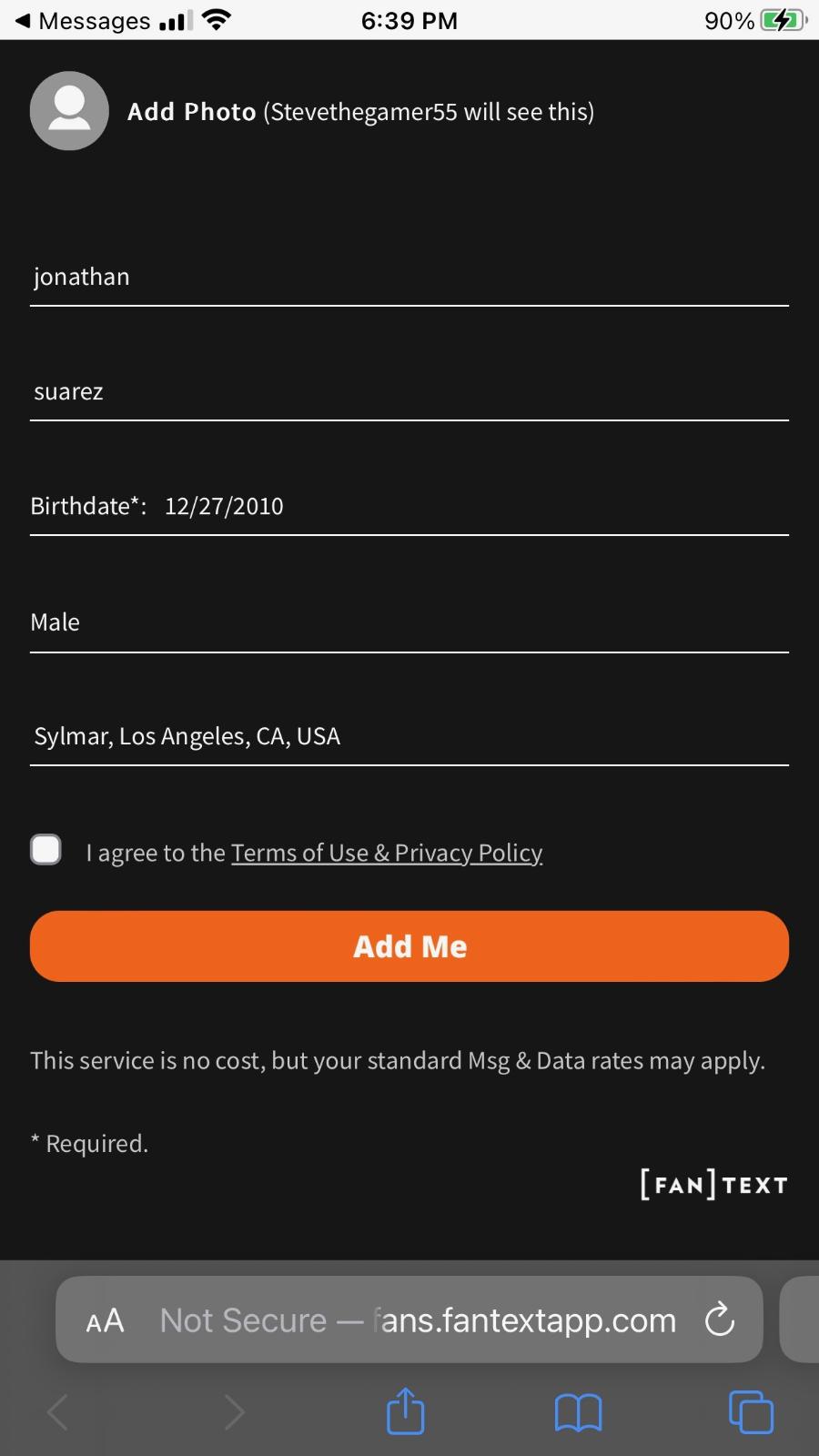This screenshot has width=819, height=1456.
Task: Tap the Add Photo avatar placeholder
Action: click(x=69, y=111)
